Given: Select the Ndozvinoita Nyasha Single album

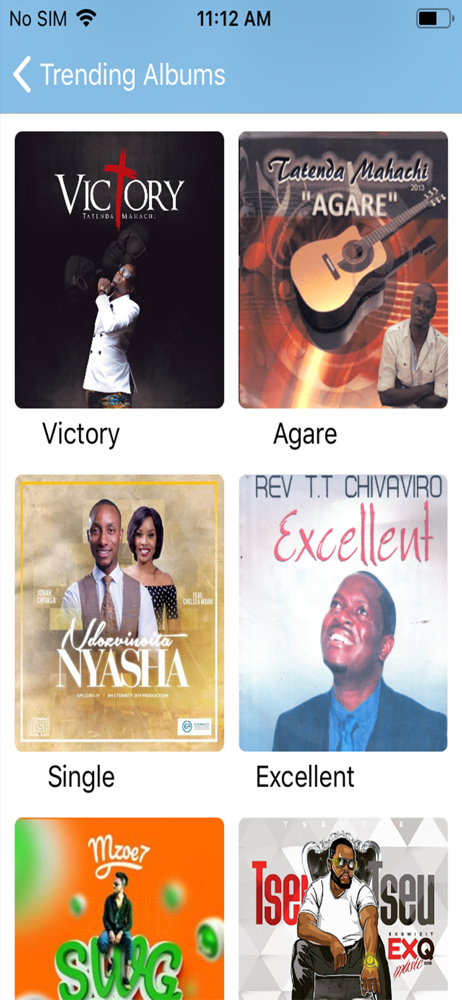Looking at the screenshot, I should tap(119, 613).
